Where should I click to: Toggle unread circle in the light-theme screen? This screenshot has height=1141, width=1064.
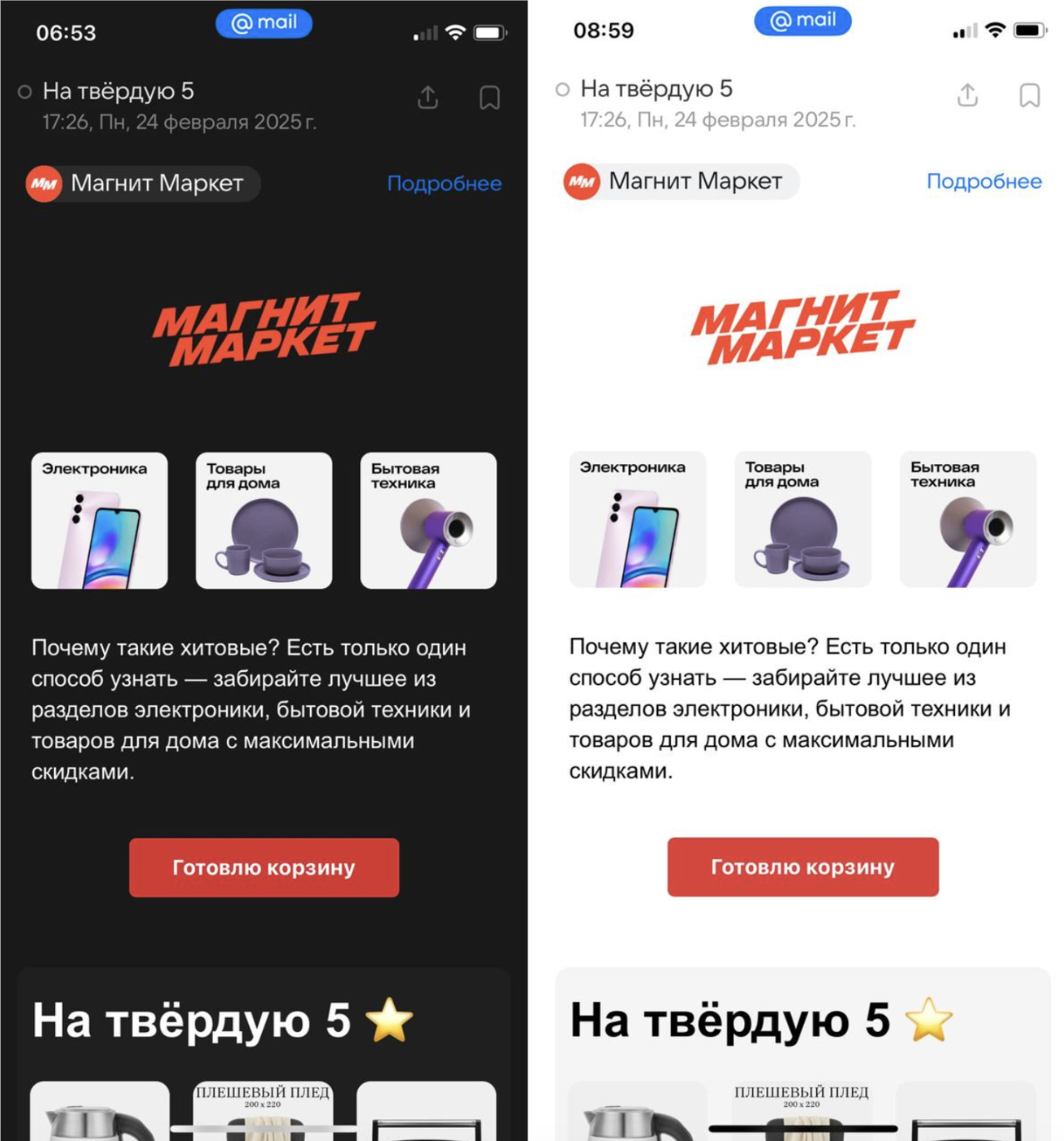click(563, 89)
